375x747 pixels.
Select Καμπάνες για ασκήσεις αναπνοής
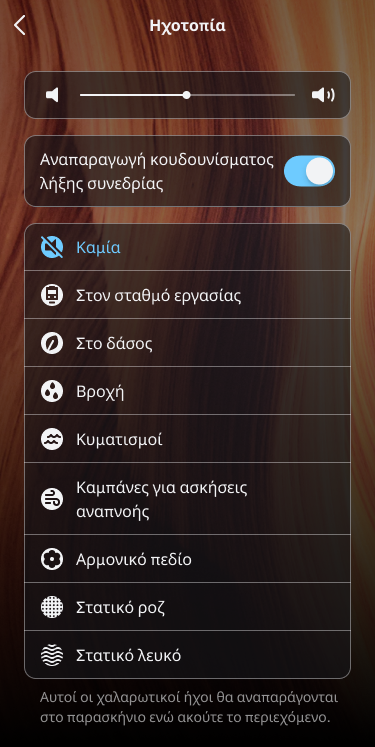(187, 499)
